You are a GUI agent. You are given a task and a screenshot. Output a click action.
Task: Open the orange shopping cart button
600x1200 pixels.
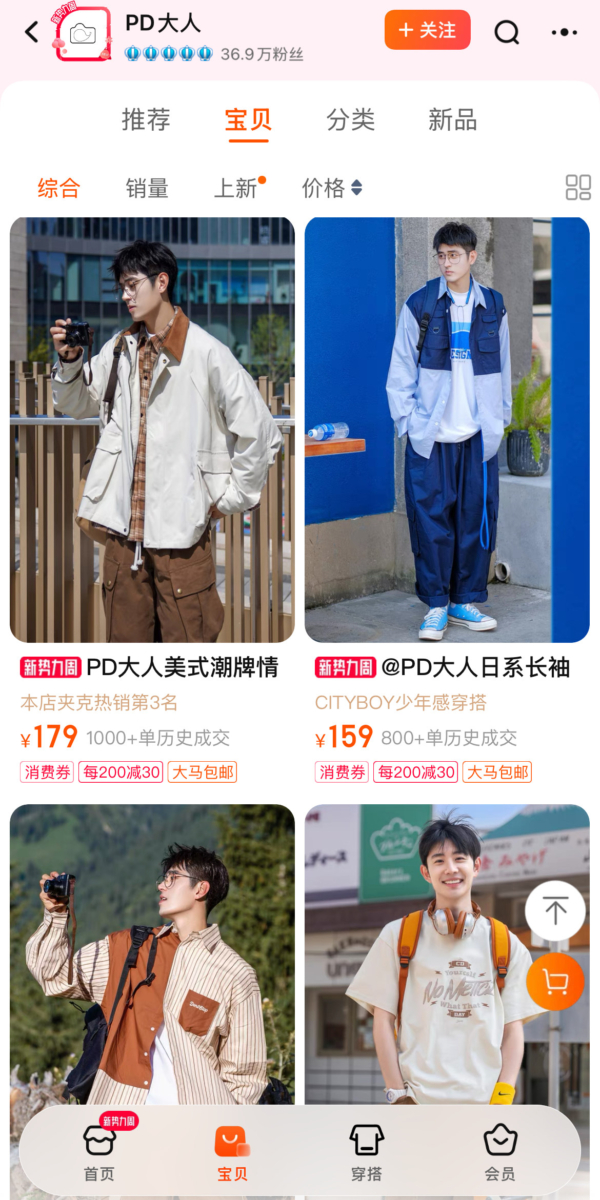coord(555,982)
